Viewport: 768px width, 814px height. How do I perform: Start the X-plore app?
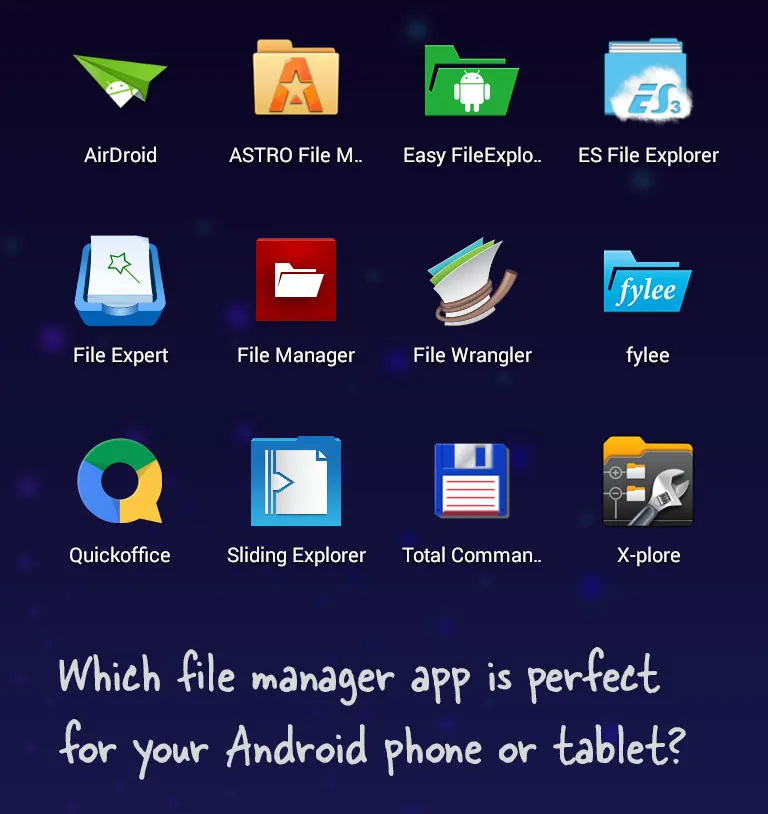point(646,480)
